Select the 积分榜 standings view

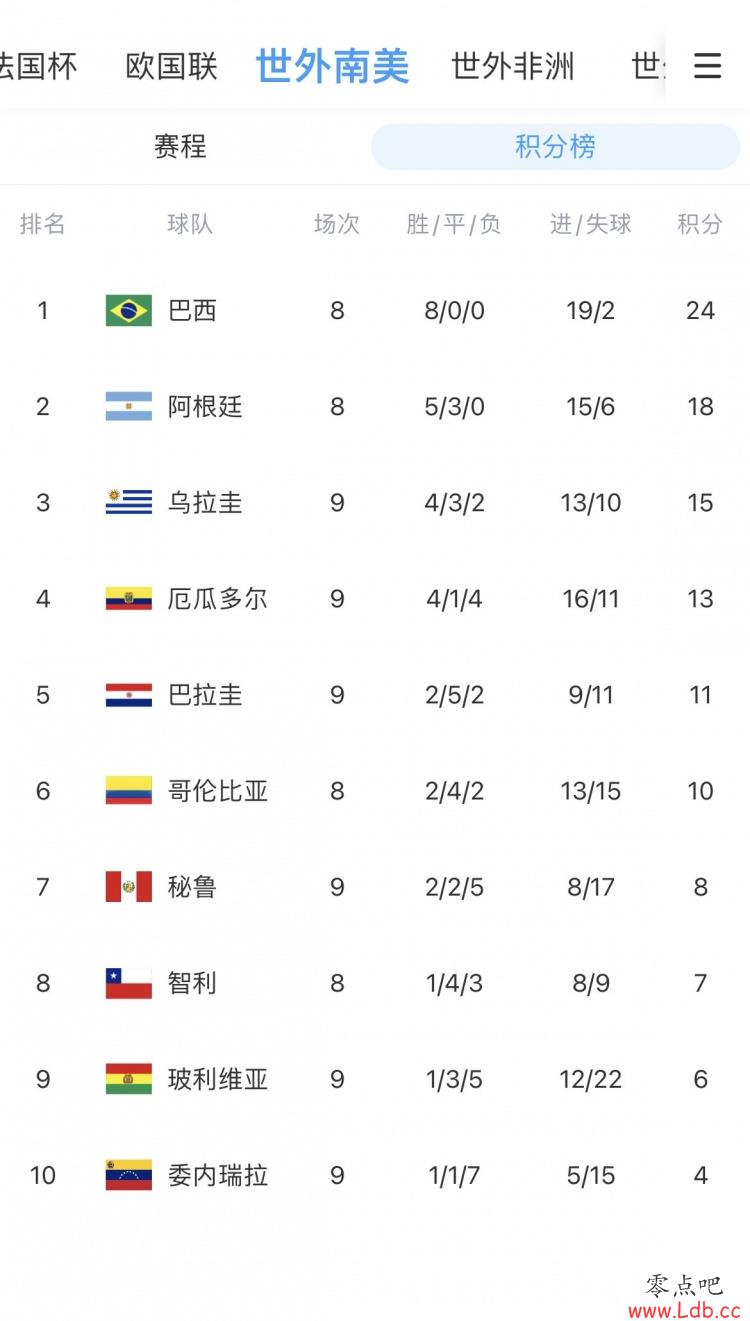[555, 147]
